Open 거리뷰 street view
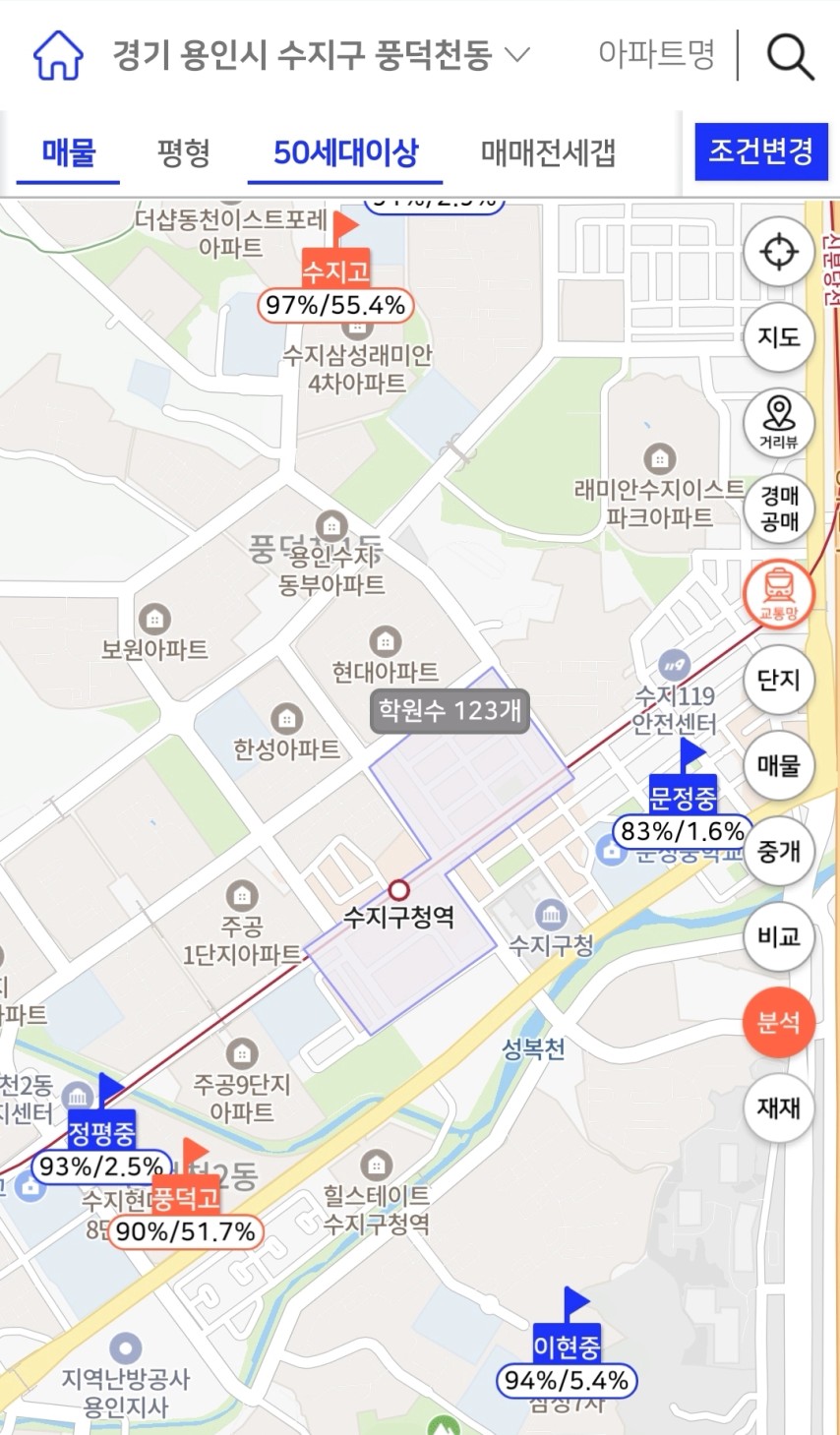This screenshot has width=840, height=1435. pyautogui.click(x=778, y=423)
